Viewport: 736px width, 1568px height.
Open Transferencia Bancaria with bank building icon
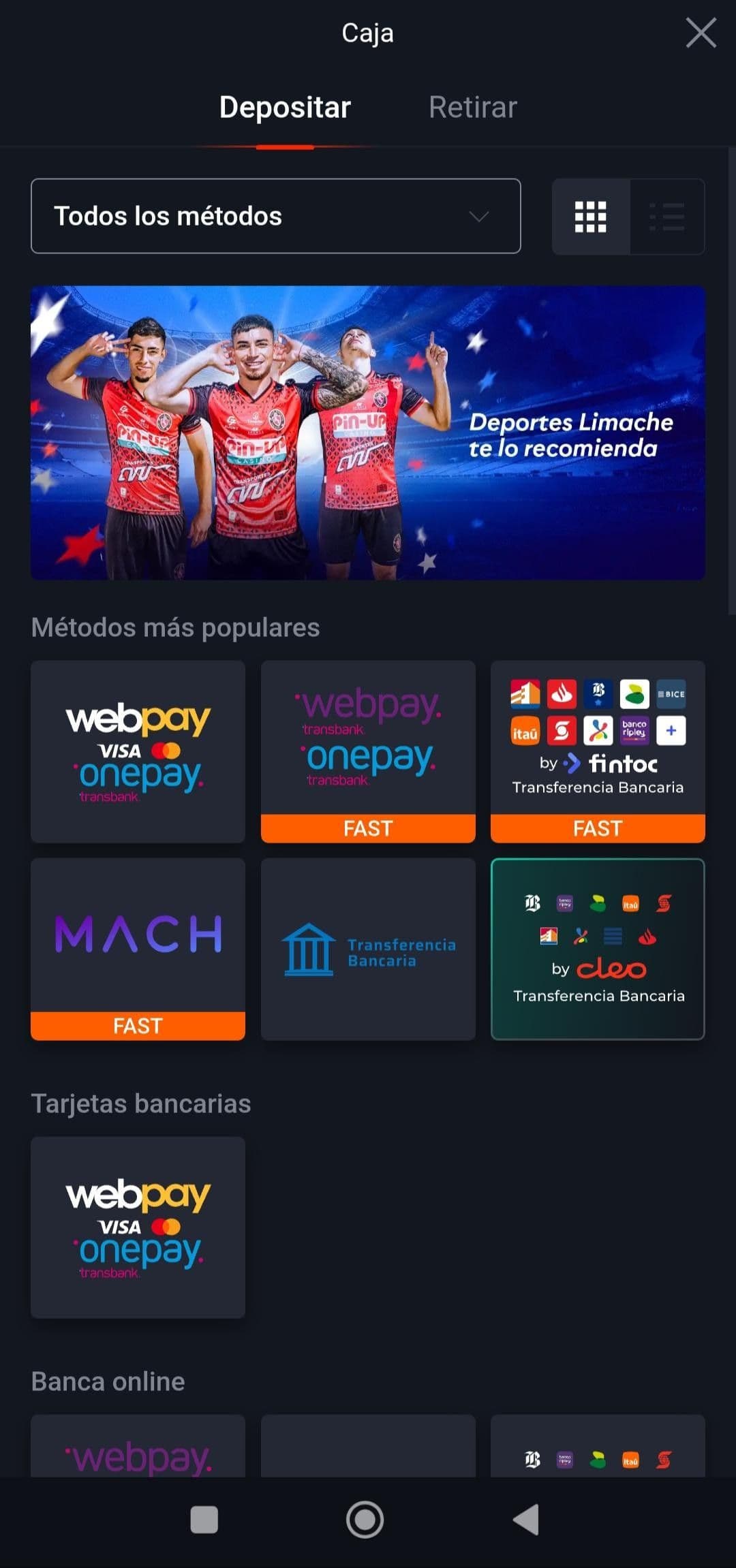368,951
